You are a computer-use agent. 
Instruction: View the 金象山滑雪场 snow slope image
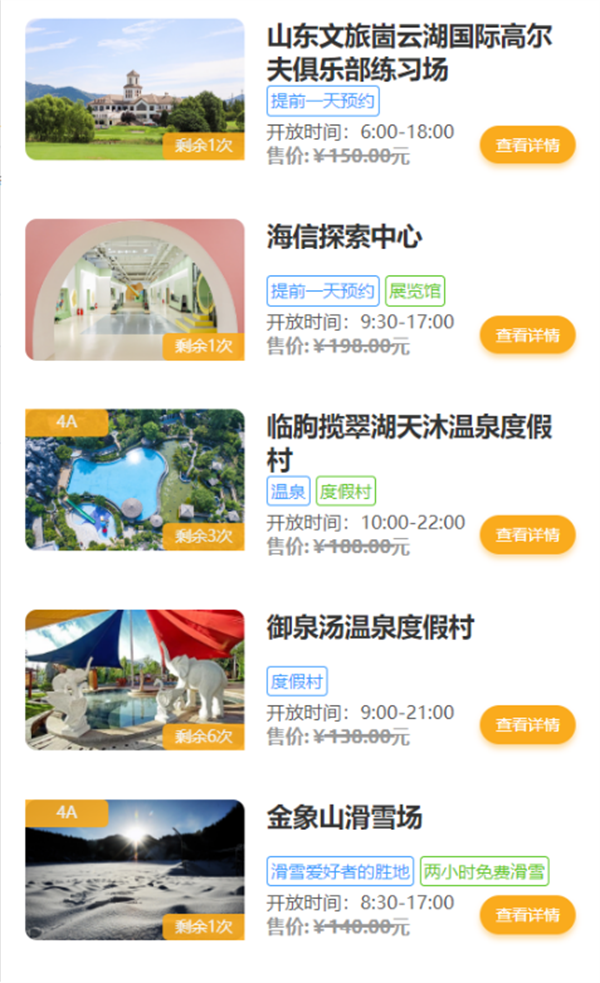(x=134, y=869)
